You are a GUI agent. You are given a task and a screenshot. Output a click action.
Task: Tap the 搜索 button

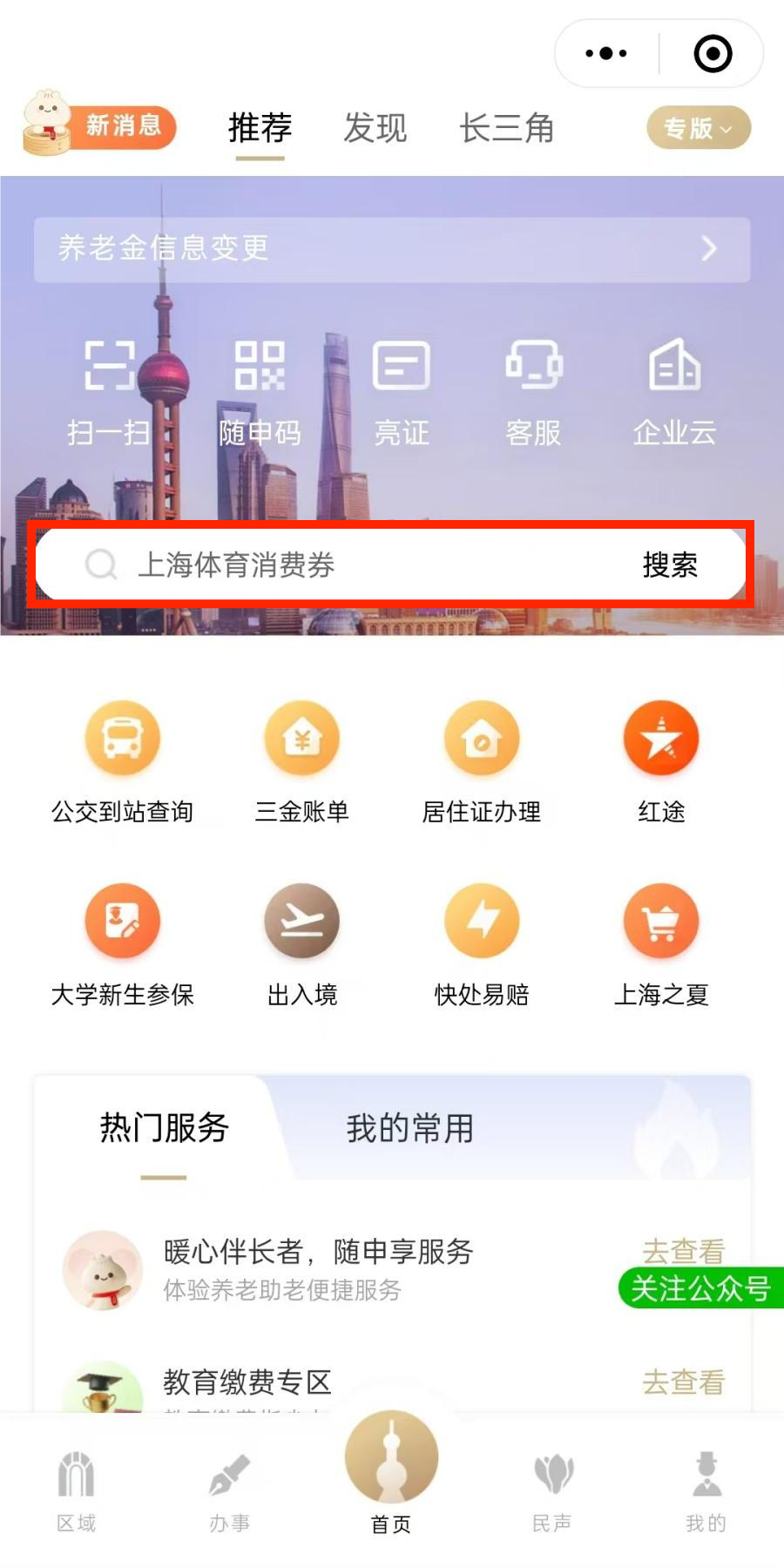click(x=670, y=564)
